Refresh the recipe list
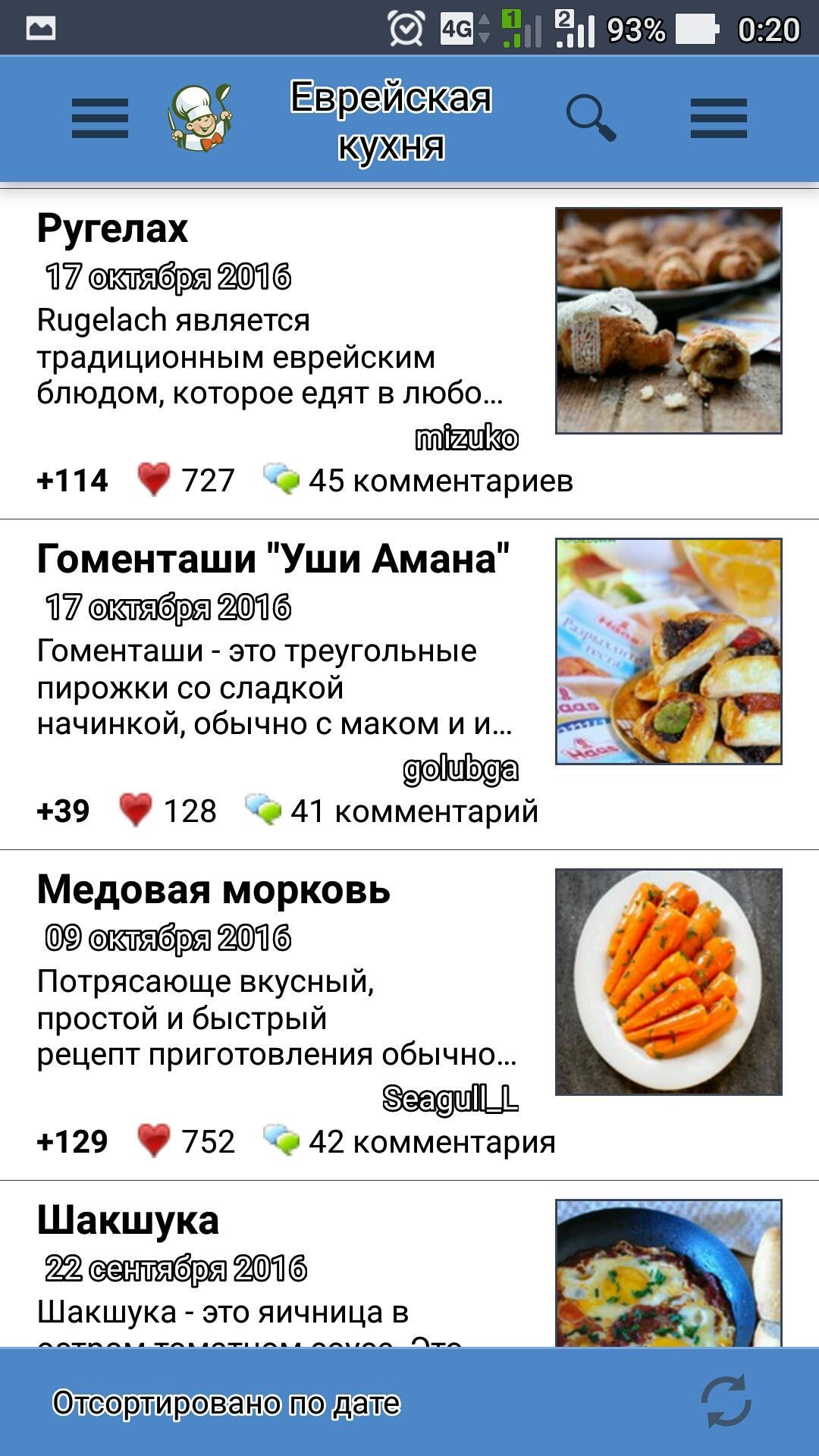 [726, 1401]
